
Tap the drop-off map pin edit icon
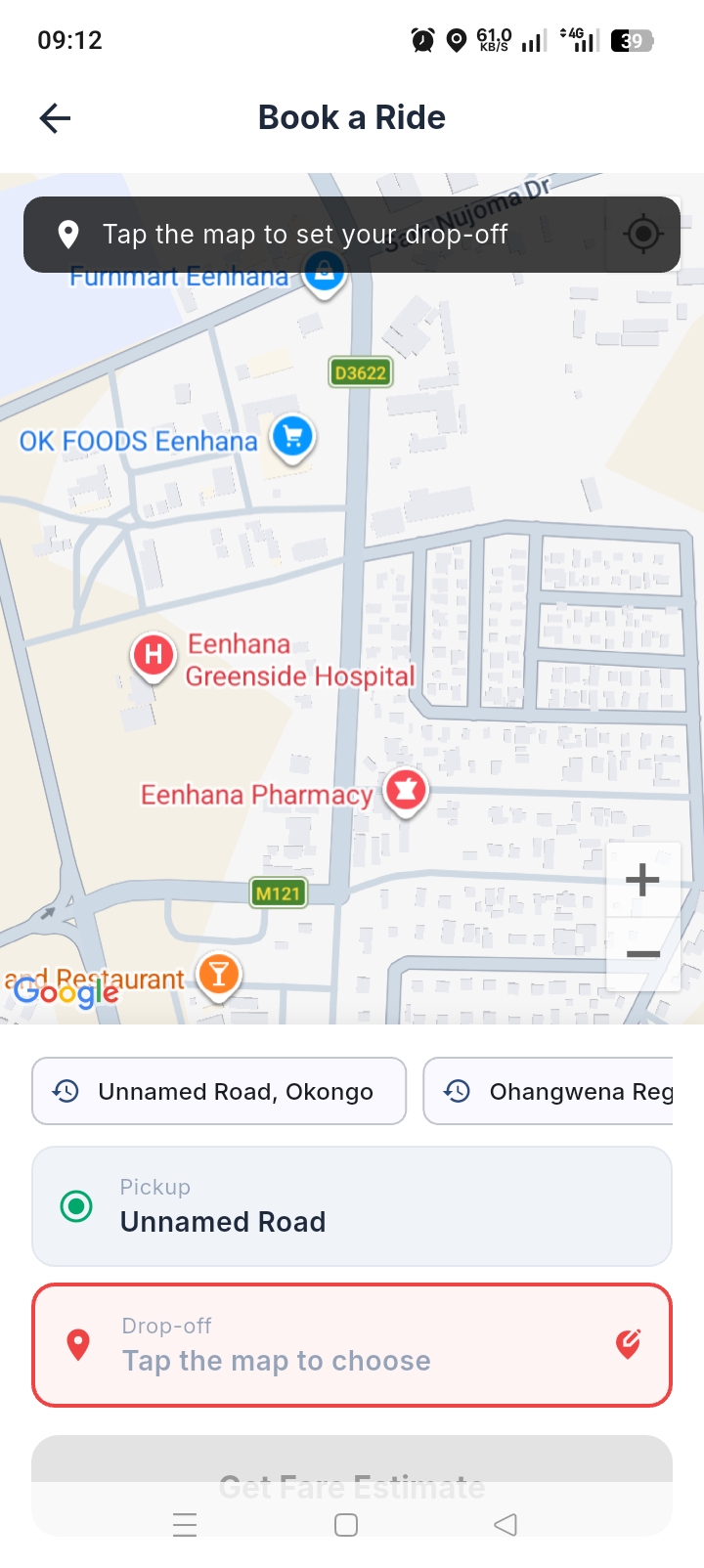[628, 1344]
